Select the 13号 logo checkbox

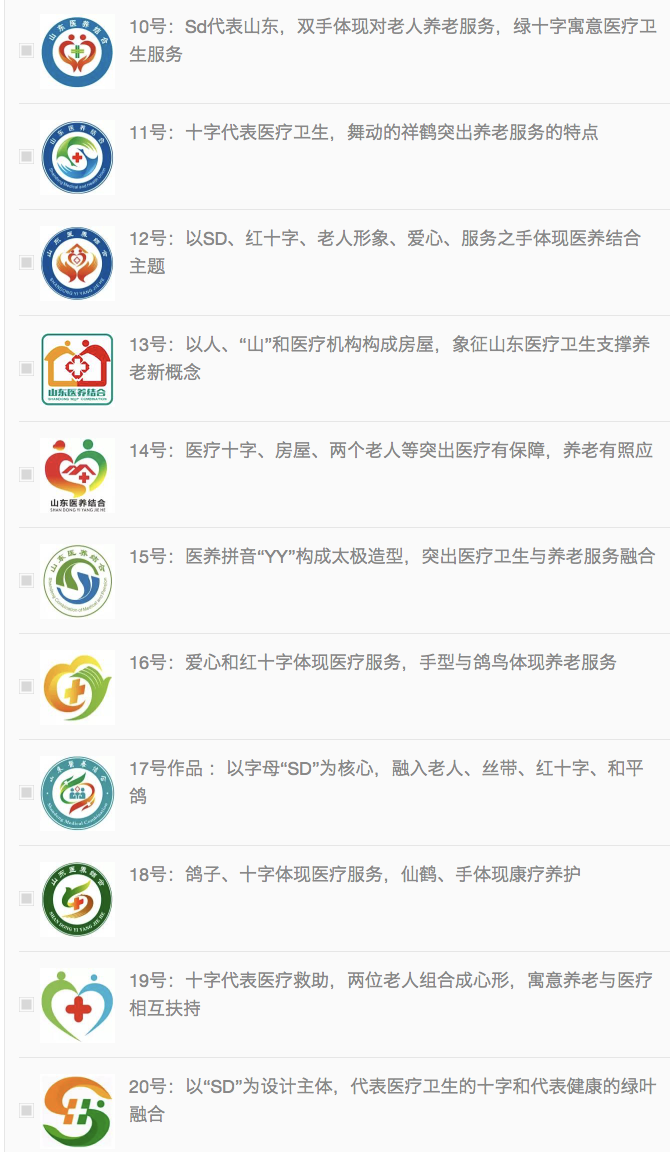click(x=26, y=369)
